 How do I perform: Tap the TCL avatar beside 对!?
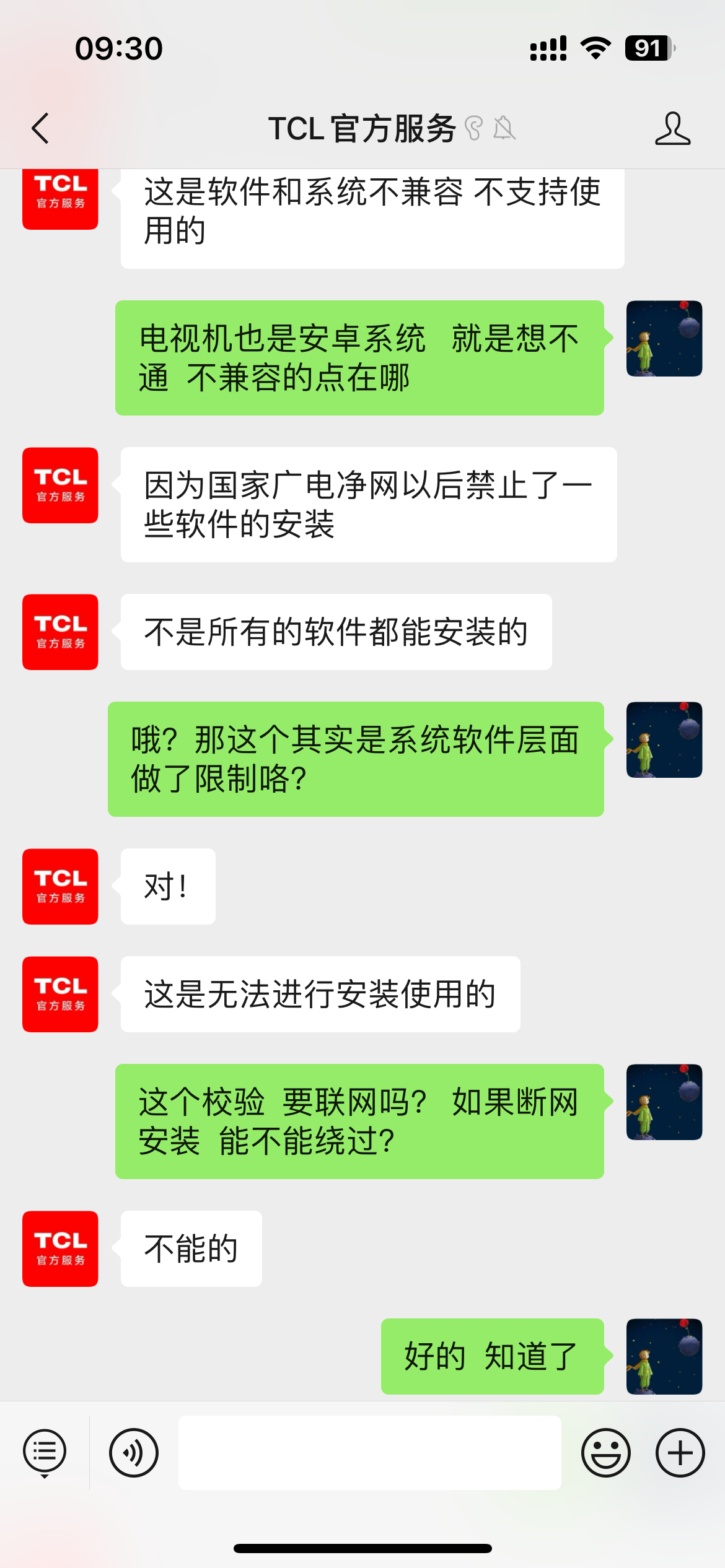60,886
